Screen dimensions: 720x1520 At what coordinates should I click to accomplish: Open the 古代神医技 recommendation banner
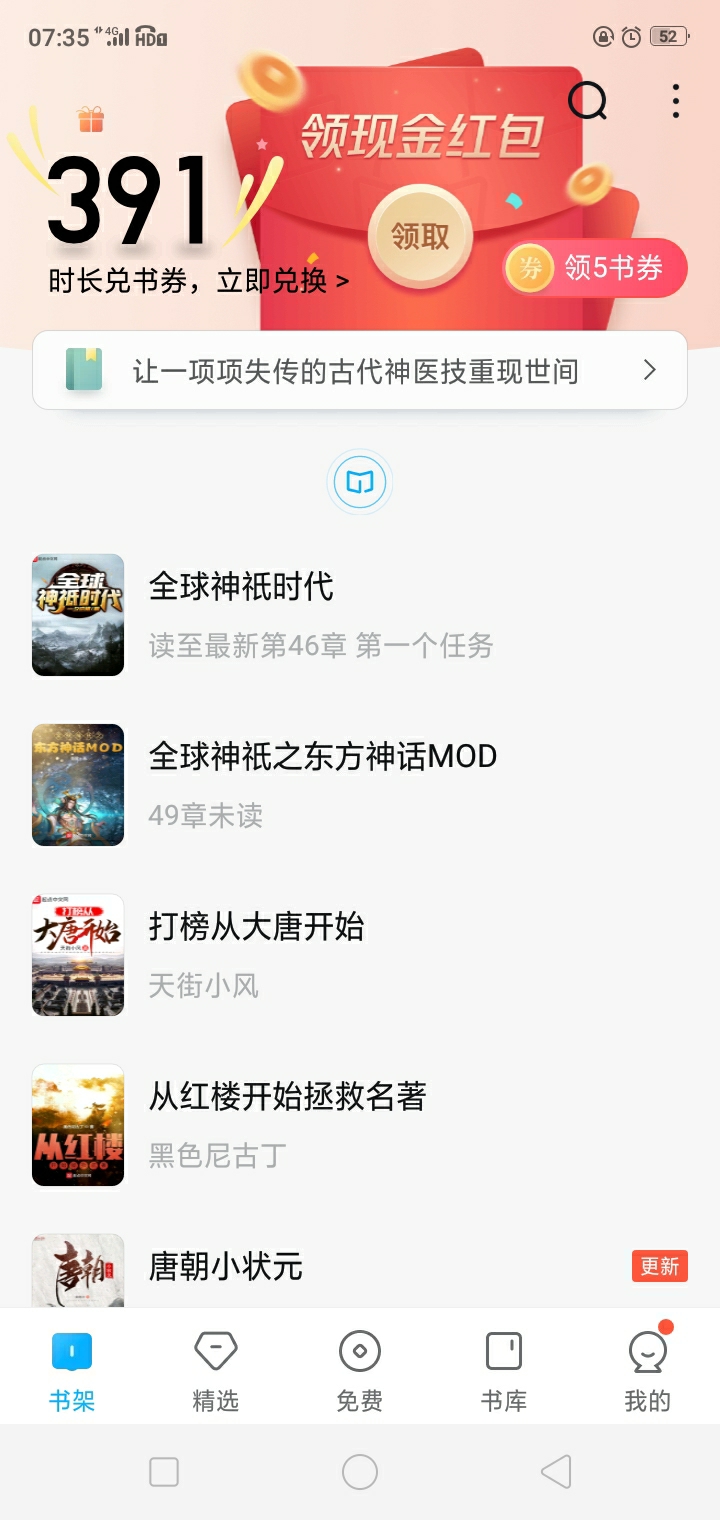click(x=360, y=371)
